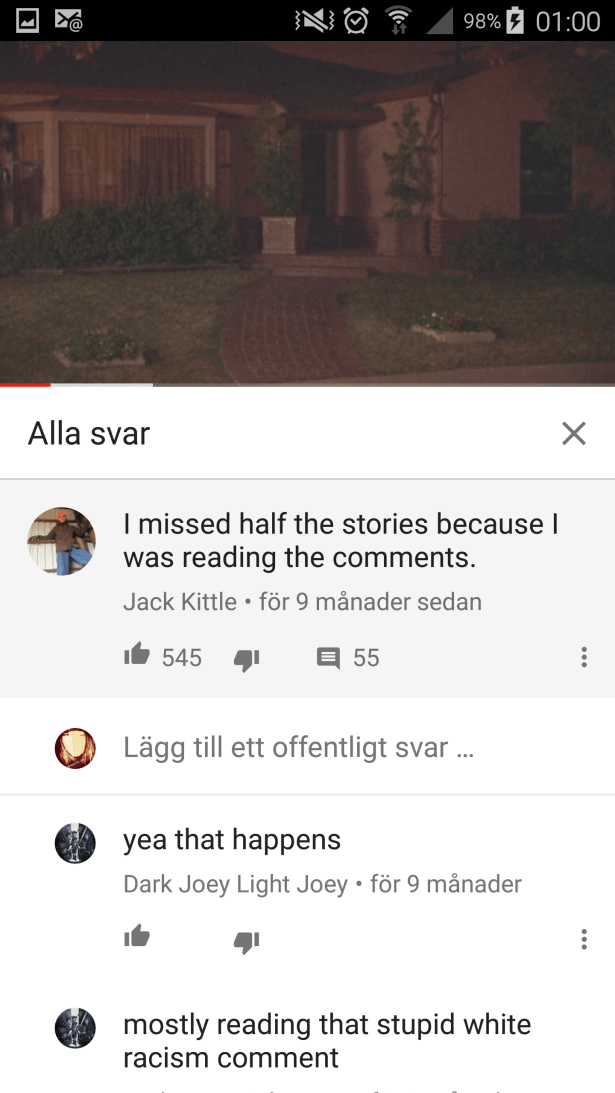View Dark Joey Light Joey's avatar on 'yea that happens'
615x1093 pixels.
point(75,843)
